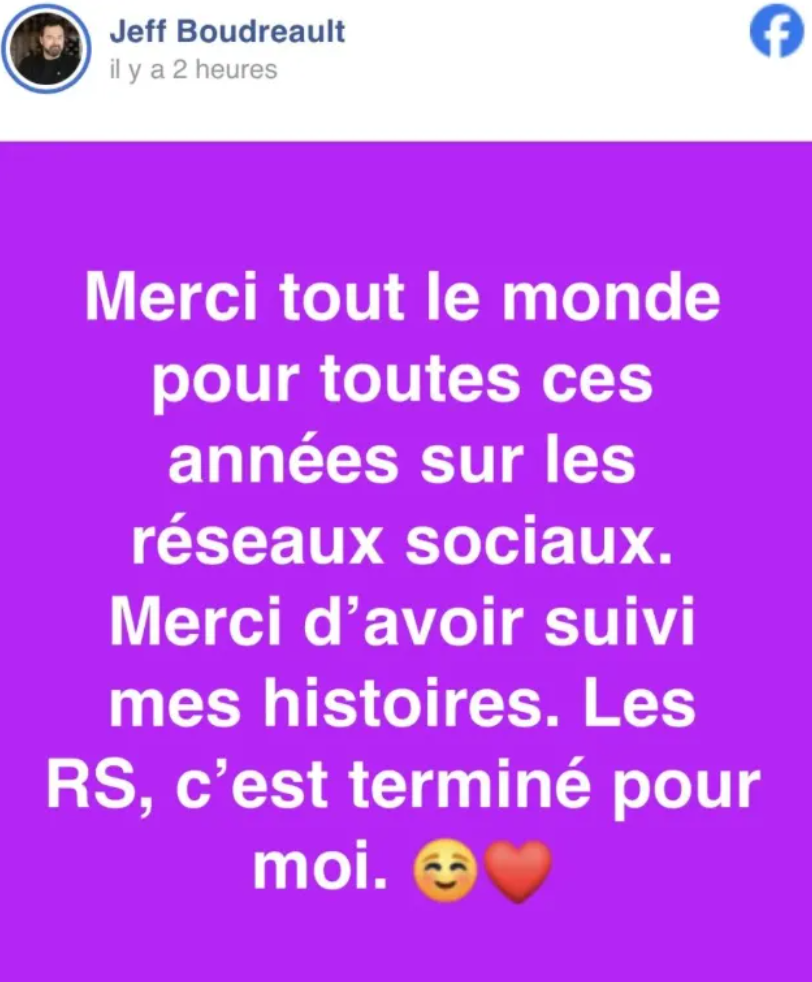Open Jeff Boudreault's profile picture
Viewport: 812px width, 982px height.
[x=46, y=46]
